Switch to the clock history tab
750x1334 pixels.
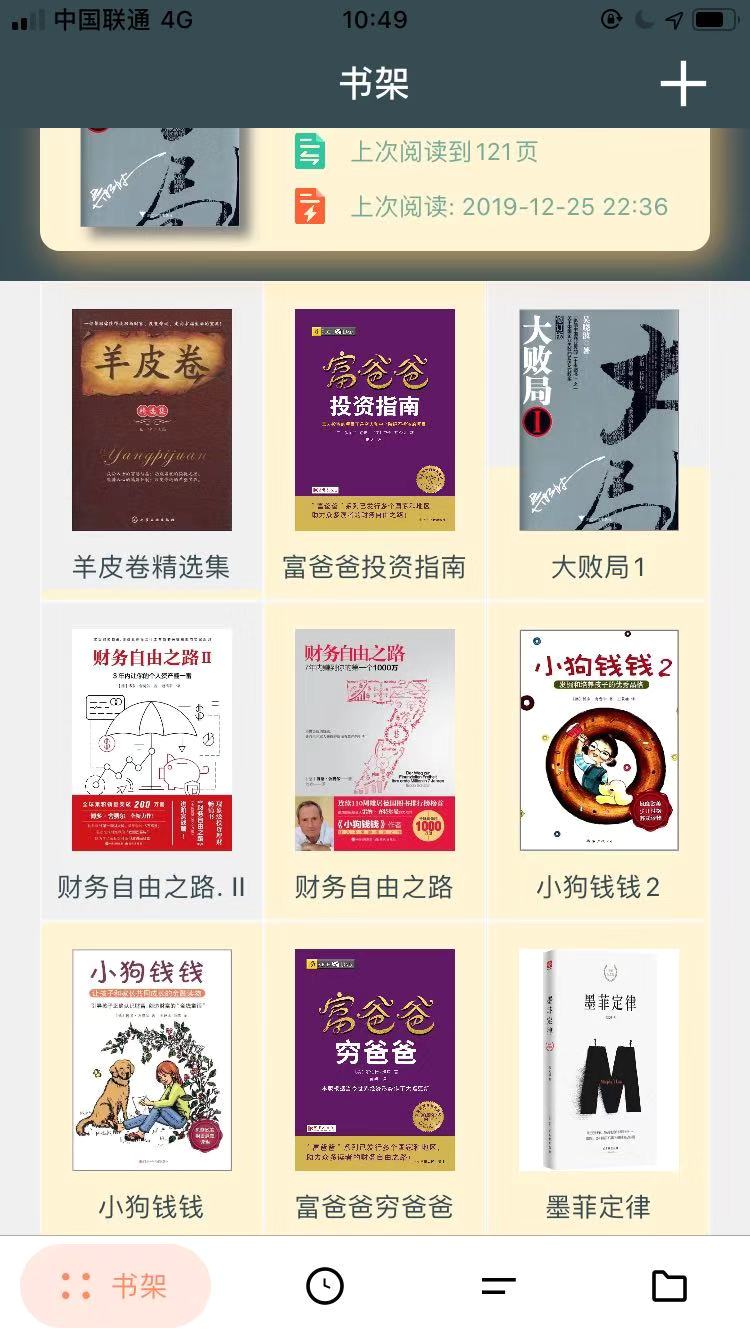click(x=324, y=1286)
